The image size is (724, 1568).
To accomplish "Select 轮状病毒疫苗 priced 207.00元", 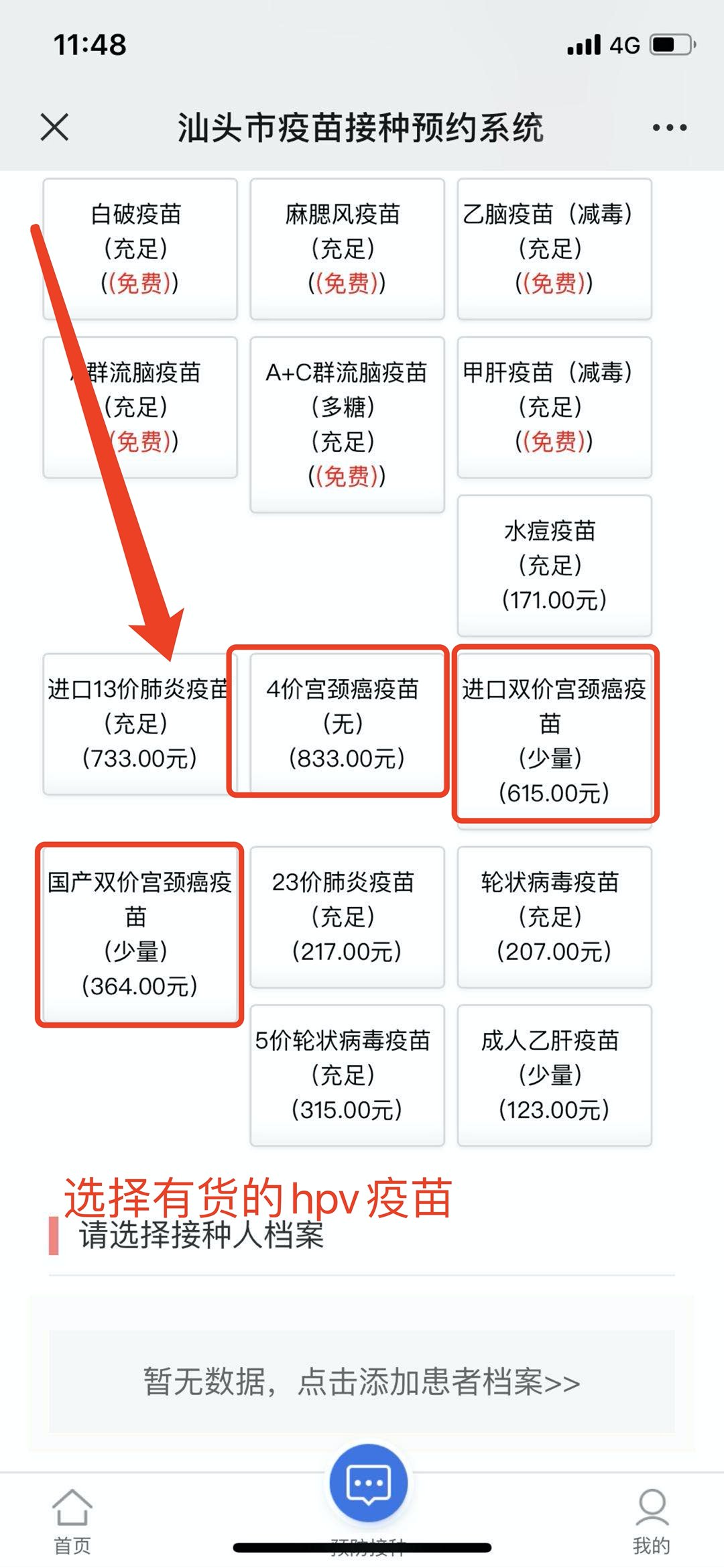I will 554,916.
